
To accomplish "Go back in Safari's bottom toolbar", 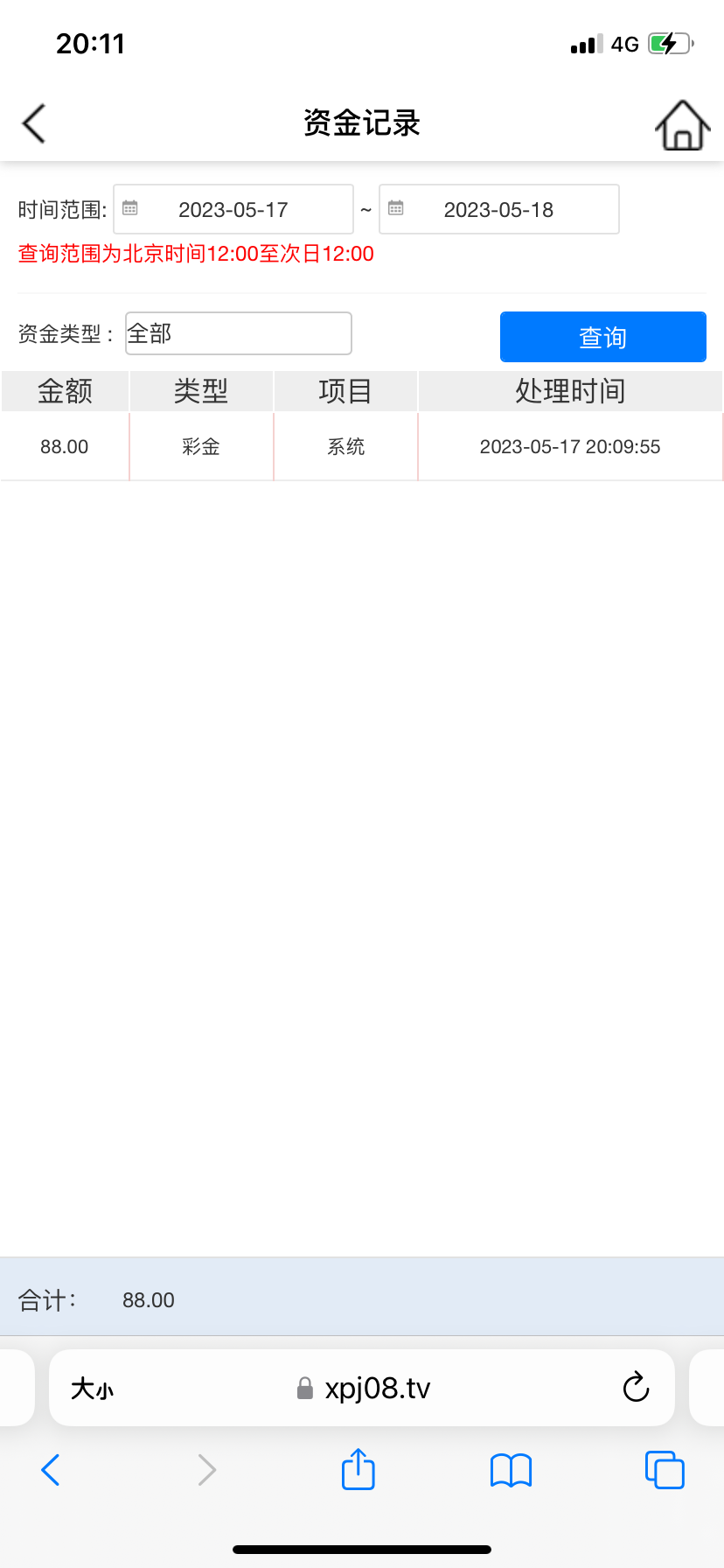I will (51, 1470).
